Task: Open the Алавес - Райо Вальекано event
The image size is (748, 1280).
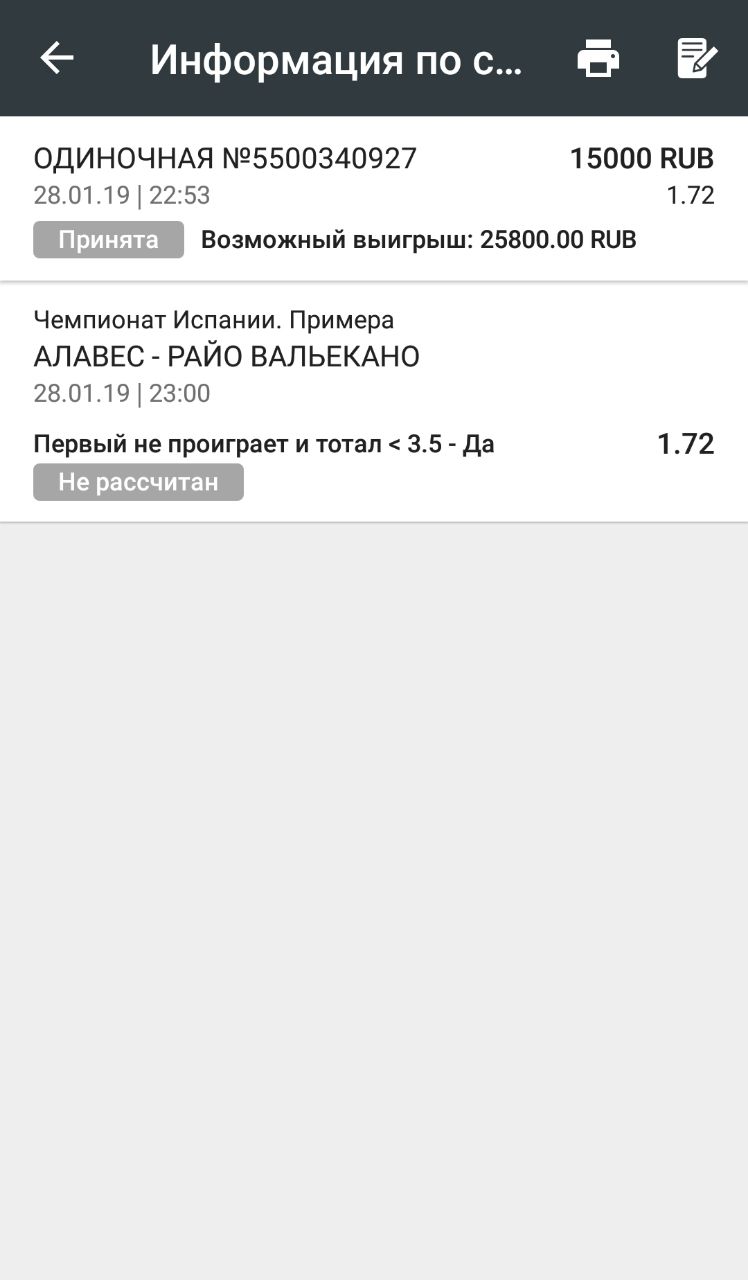Action: tap(227, 357)
